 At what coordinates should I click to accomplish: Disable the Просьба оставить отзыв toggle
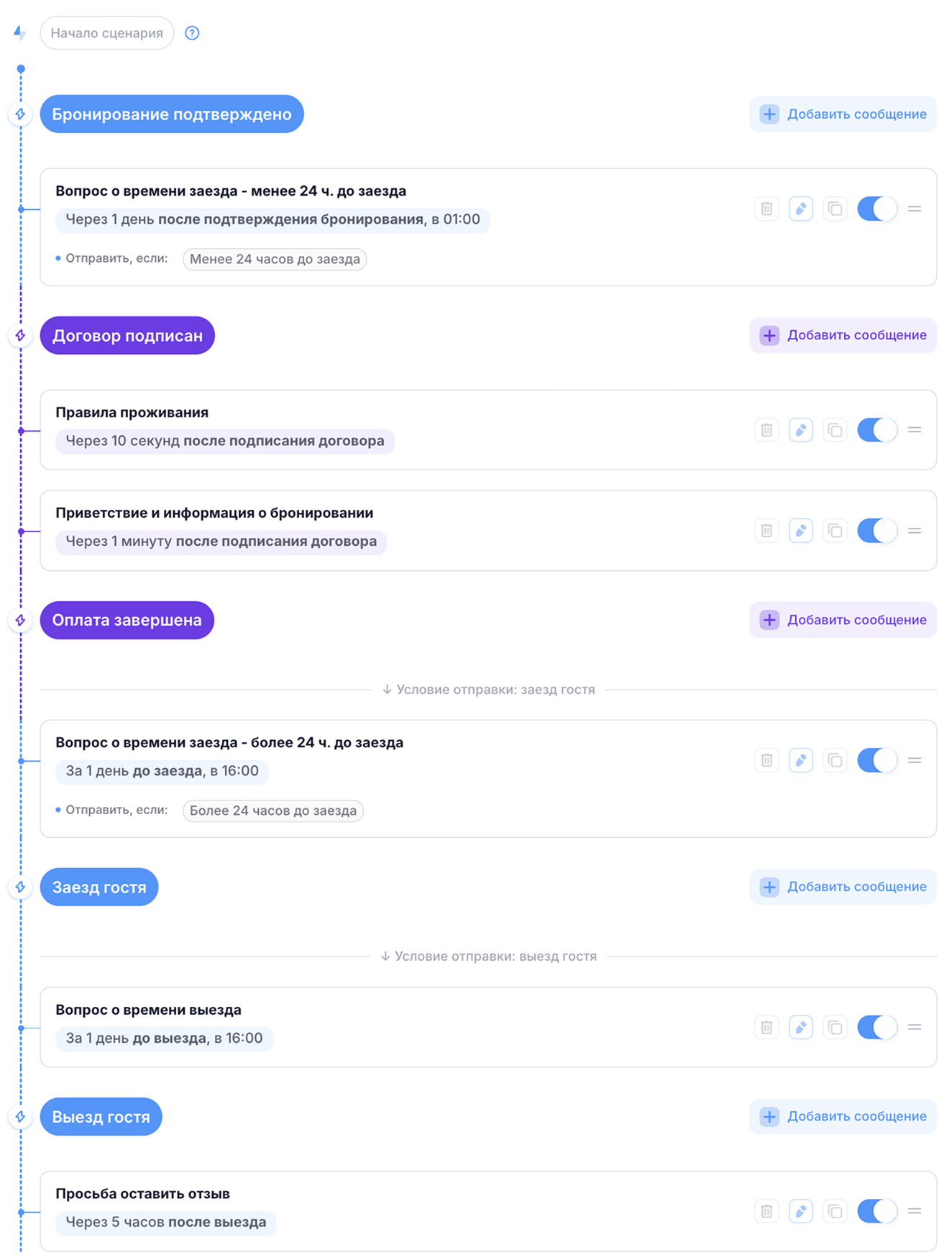(877, 1211)
